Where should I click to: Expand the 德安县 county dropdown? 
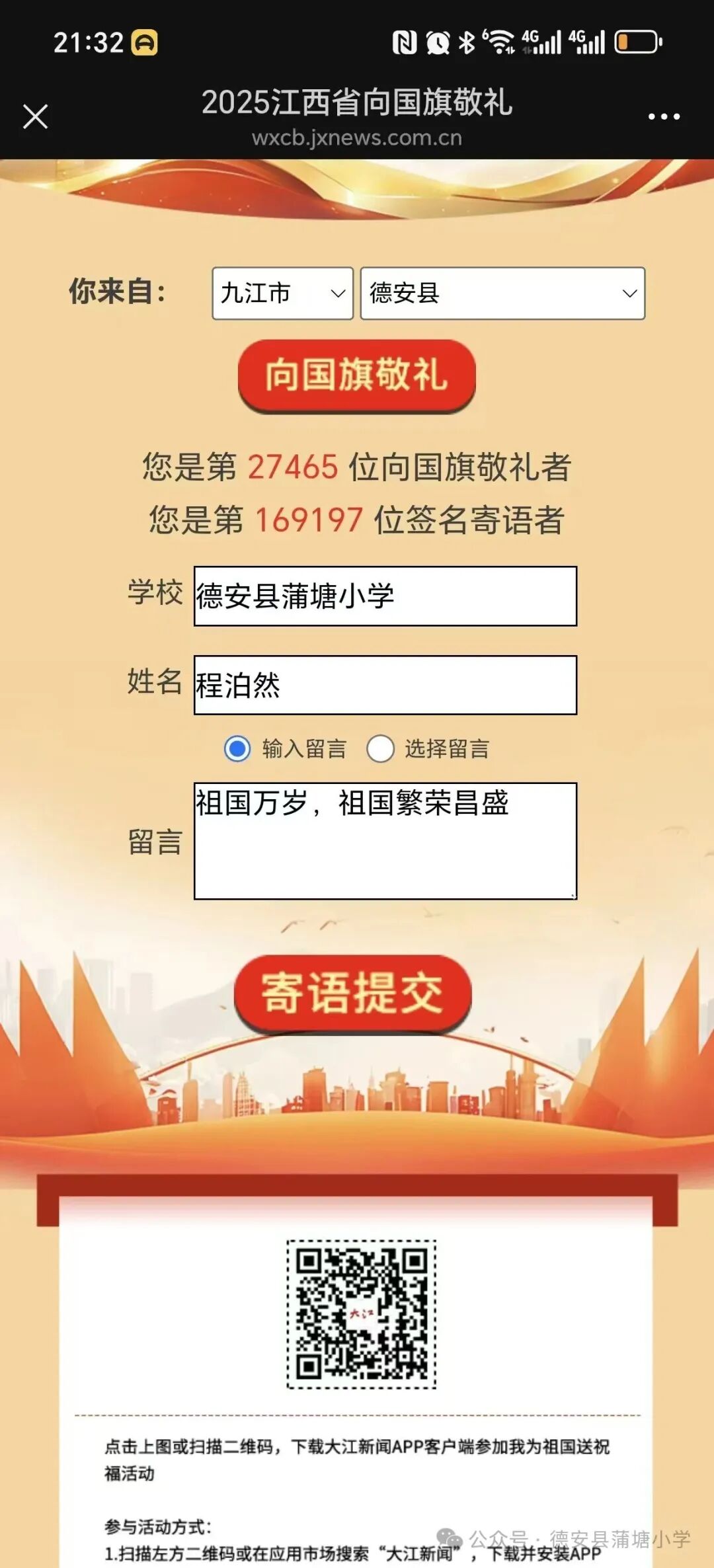(502, 294)
